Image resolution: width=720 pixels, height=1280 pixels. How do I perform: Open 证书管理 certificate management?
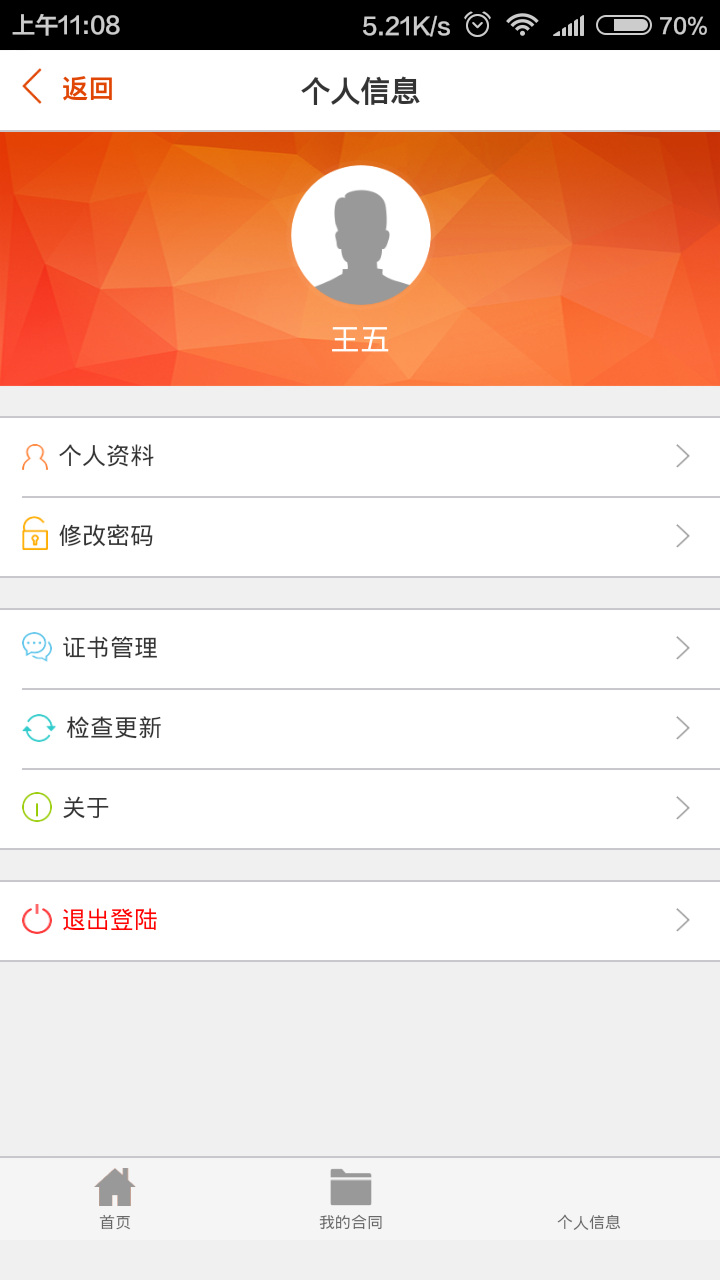(x=360, y=648)
